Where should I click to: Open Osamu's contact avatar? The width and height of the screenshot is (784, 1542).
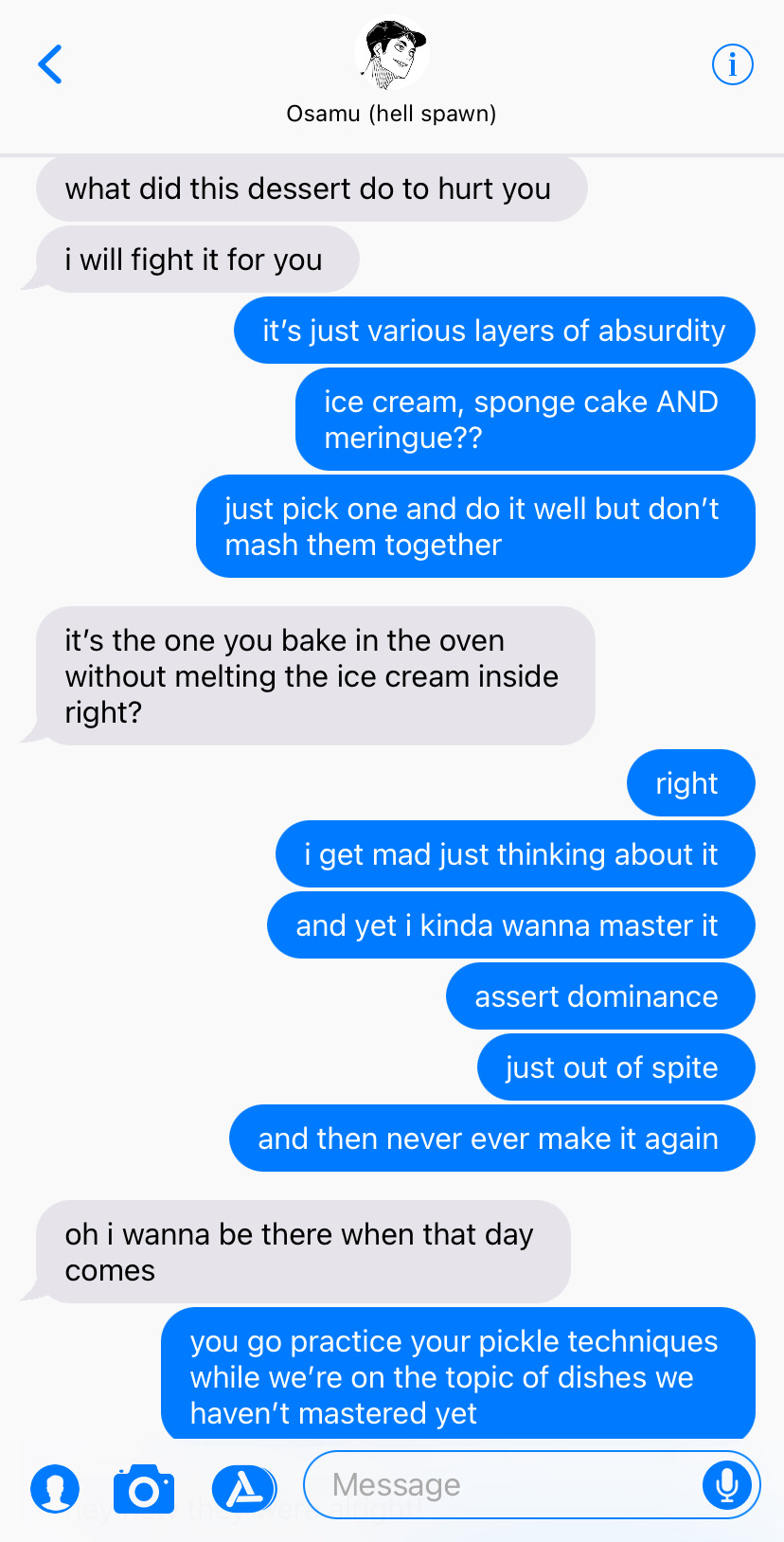(x=392, y=54)
